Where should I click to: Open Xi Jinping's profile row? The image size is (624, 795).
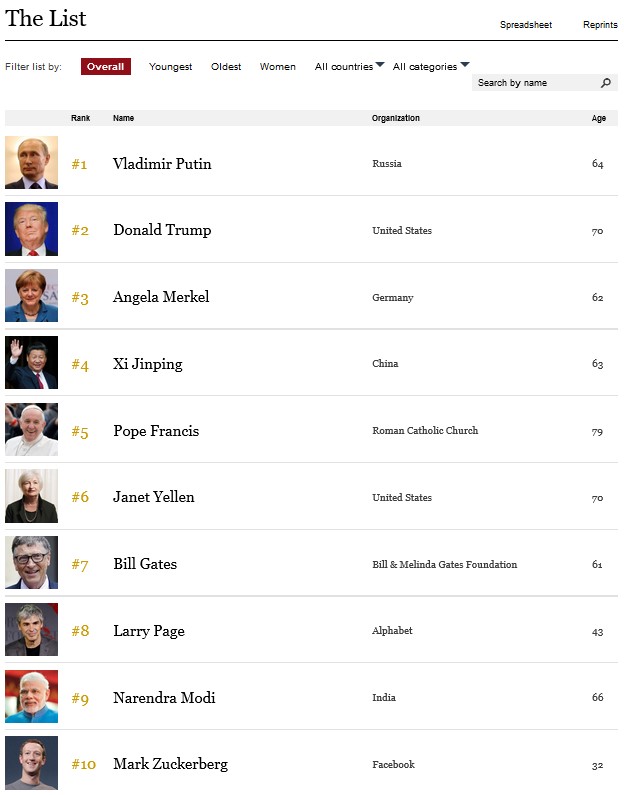[148, 364]
